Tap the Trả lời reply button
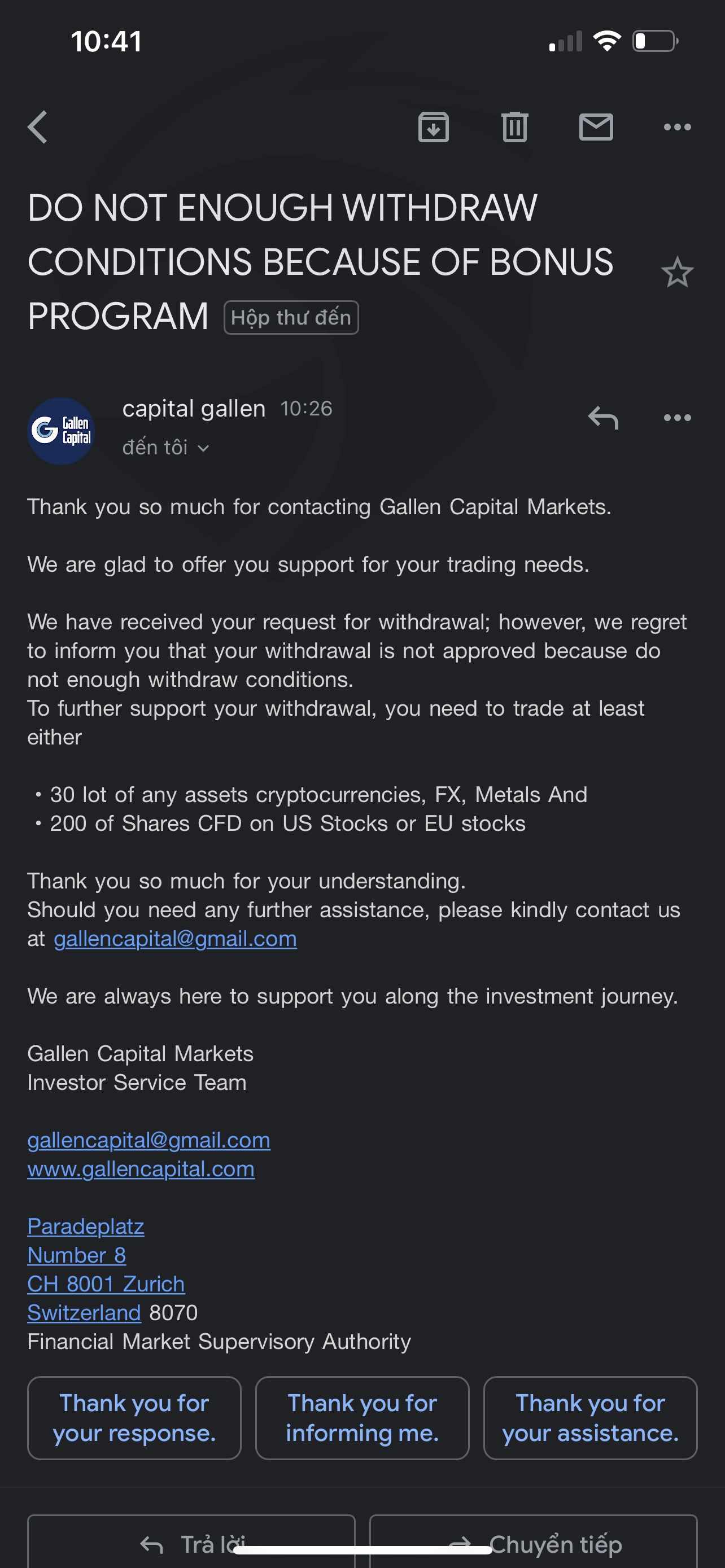Screen dimensions: 725x1568 [x=191, y=1542]
